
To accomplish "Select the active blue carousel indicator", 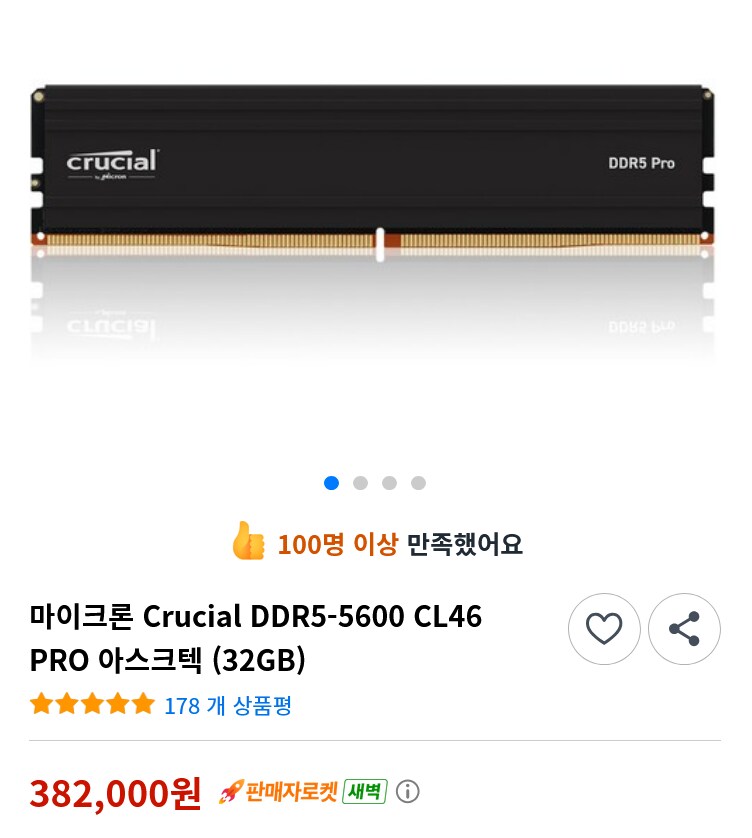I will [329, 482].
